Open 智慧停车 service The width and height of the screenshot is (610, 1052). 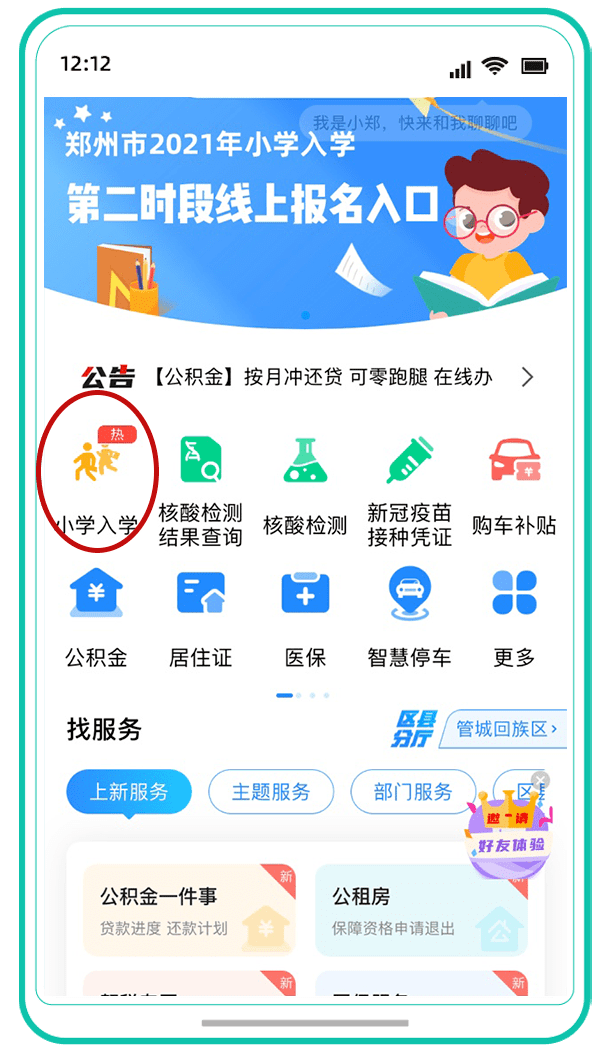(409, 615)
